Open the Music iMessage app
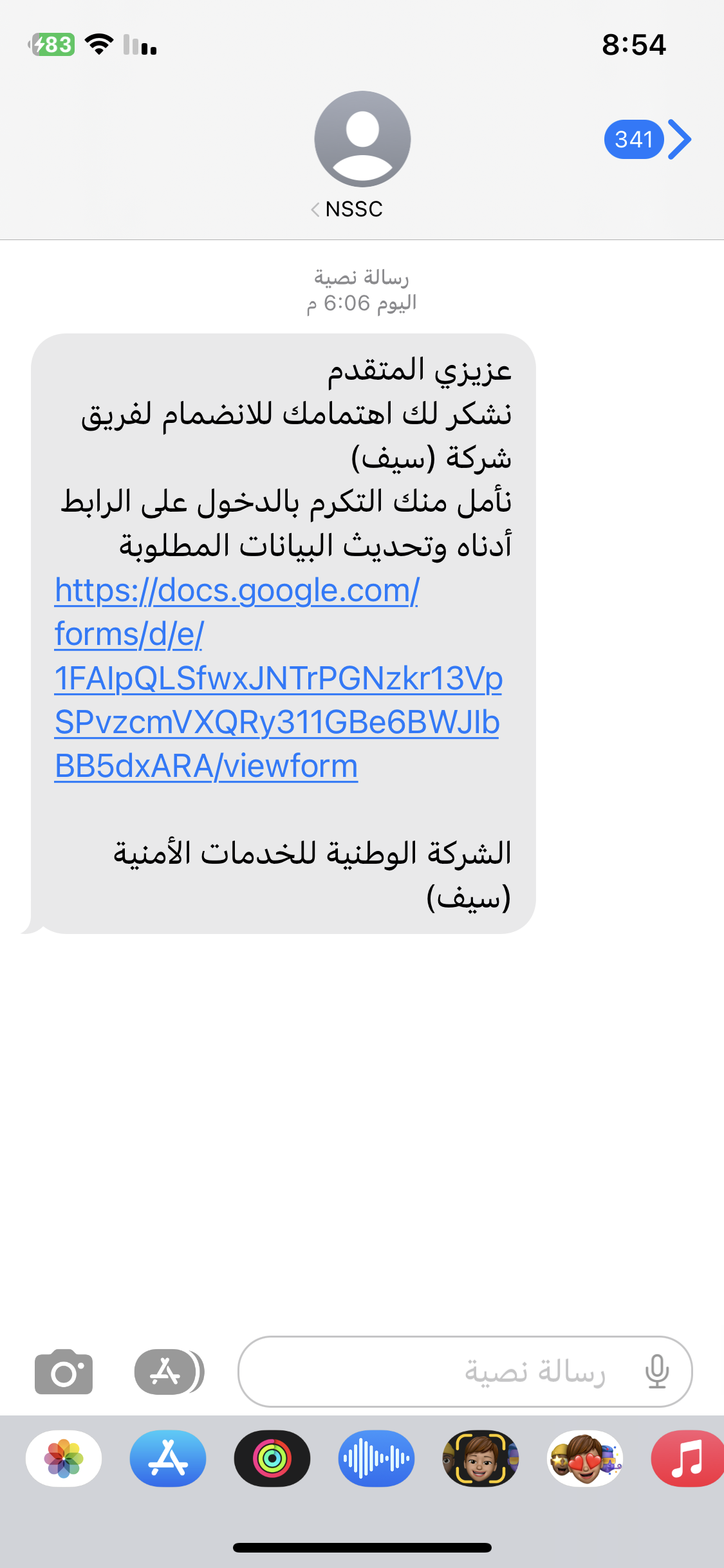 click(687, 1459)
